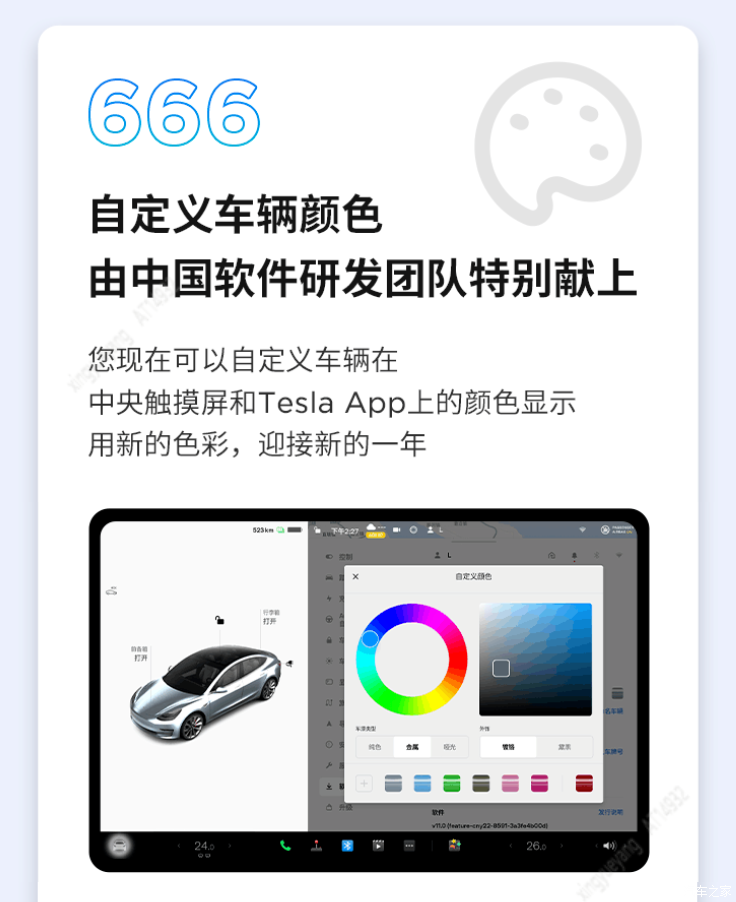This screenshot has width=736, height=902.
Task: Tap the left arrow beside 26.0 temperature
Action: coord(510,846)
